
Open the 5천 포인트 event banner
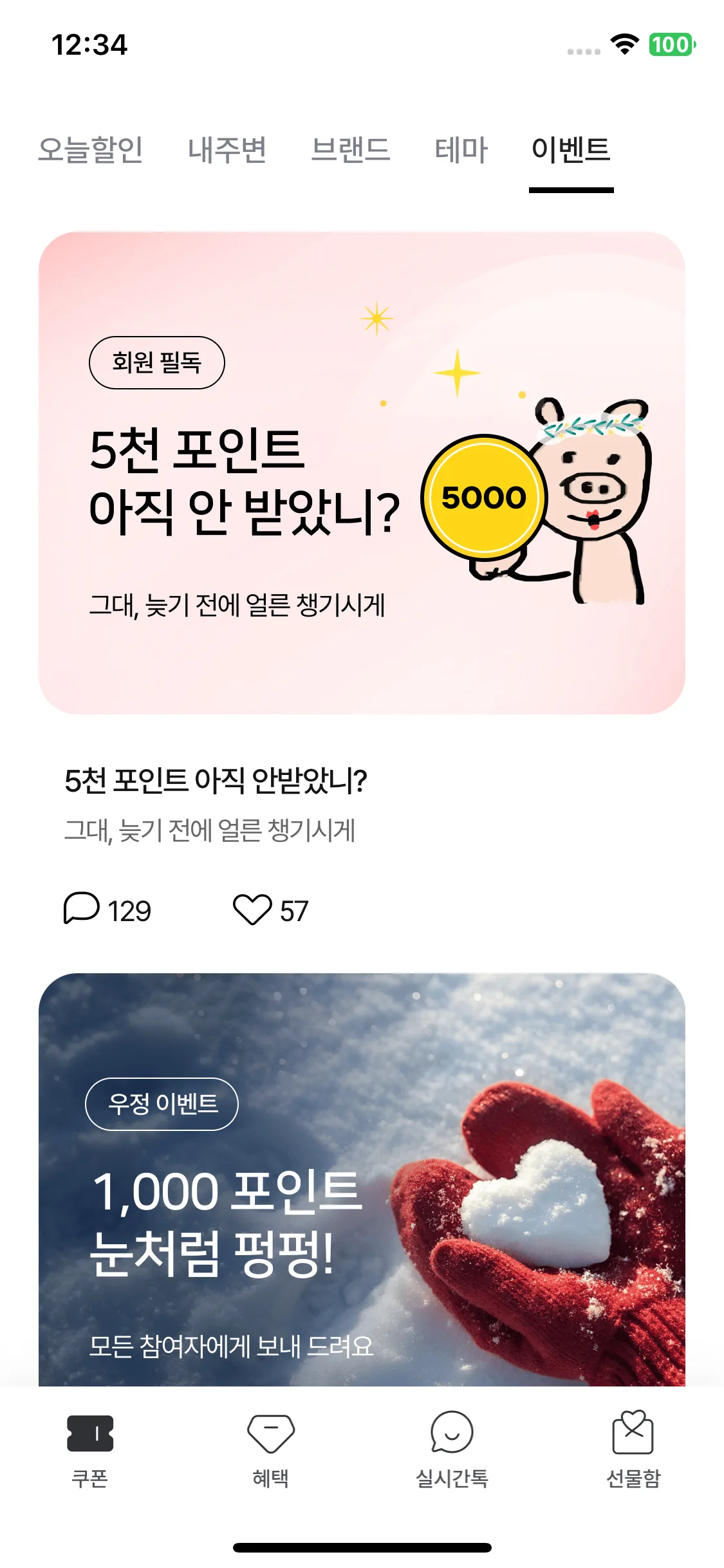(x=362, y=472)
